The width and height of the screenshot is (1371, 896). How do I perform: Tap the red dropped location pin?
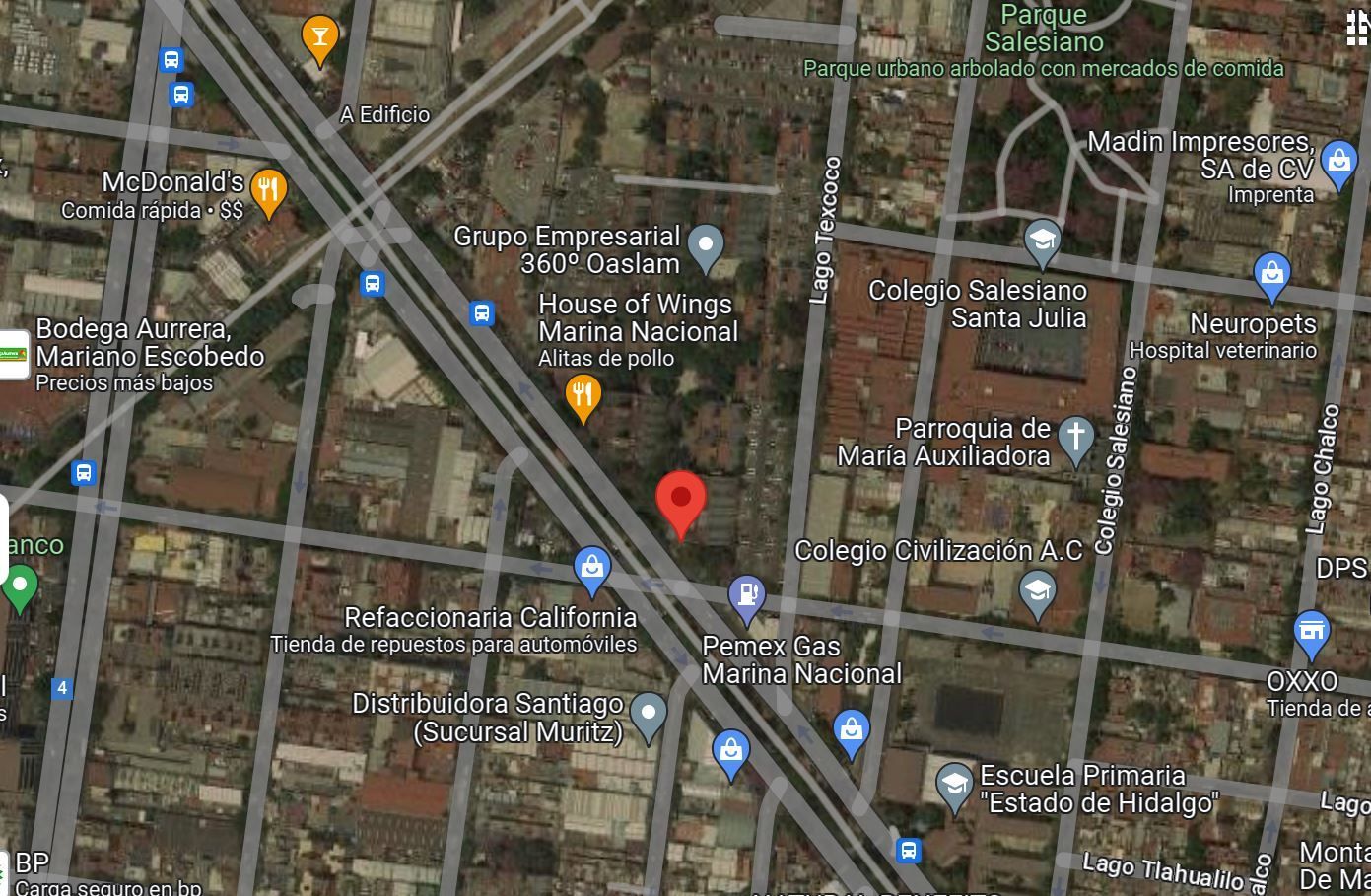[681, 503]
